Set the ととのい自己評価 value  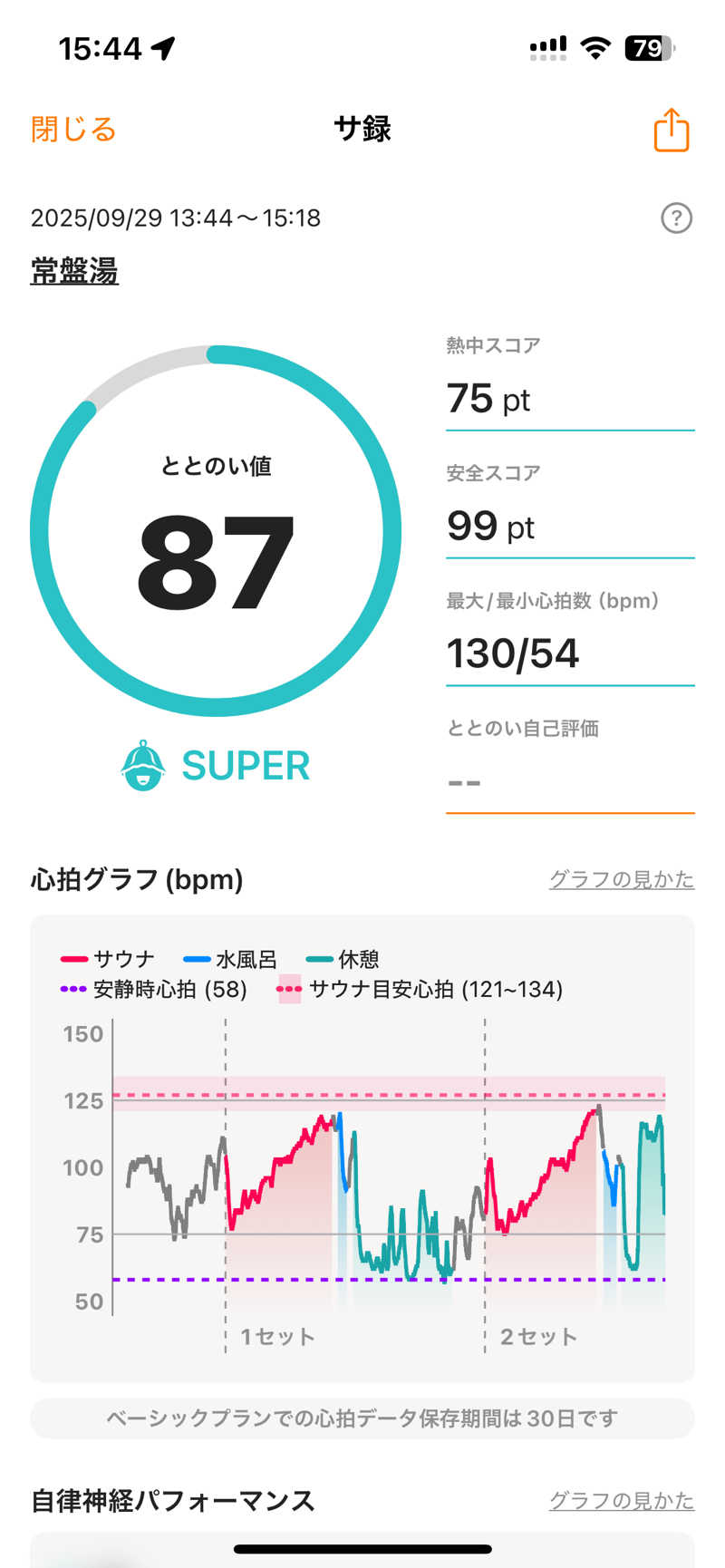coord(569,781)
